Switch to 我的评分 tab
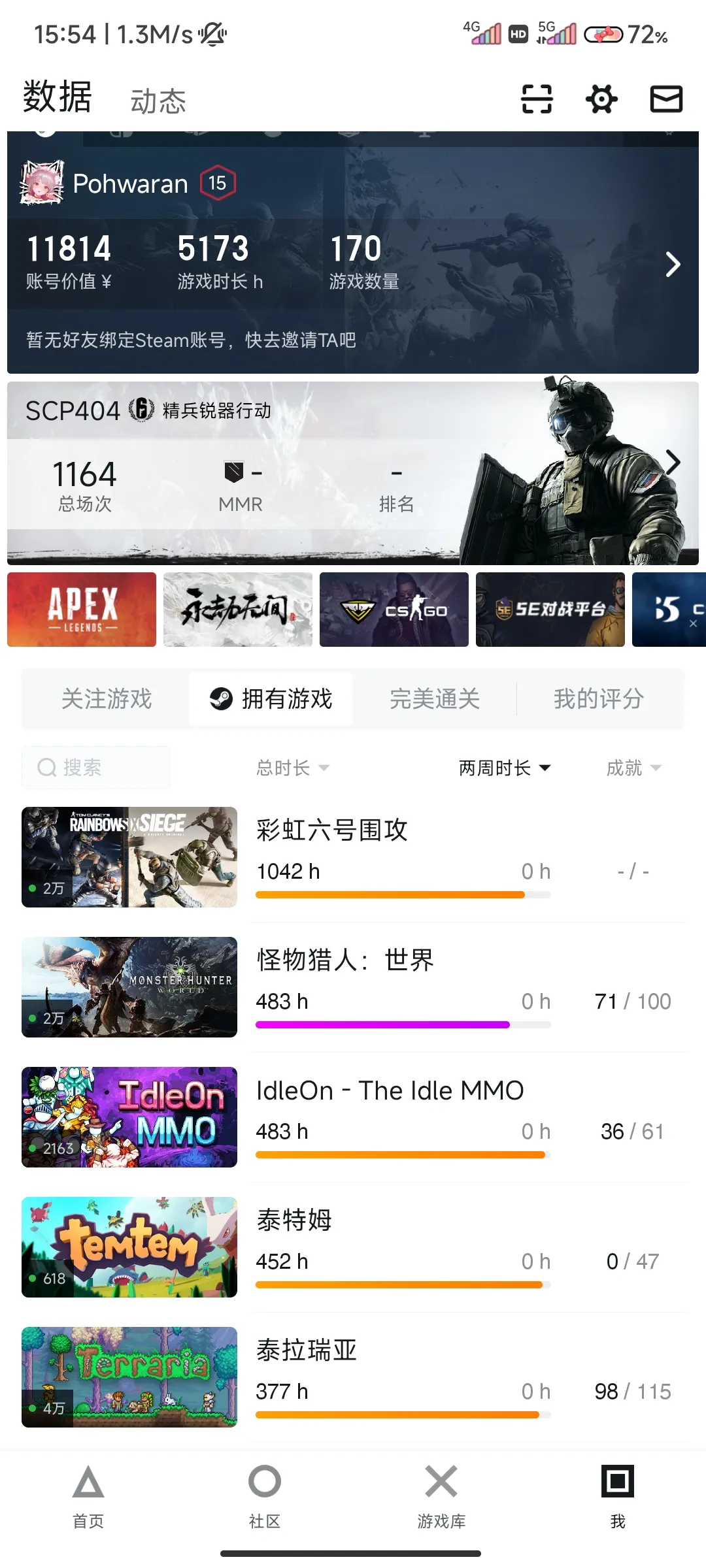This screenshot has width=706, height=1568. [x=599, y=699]
